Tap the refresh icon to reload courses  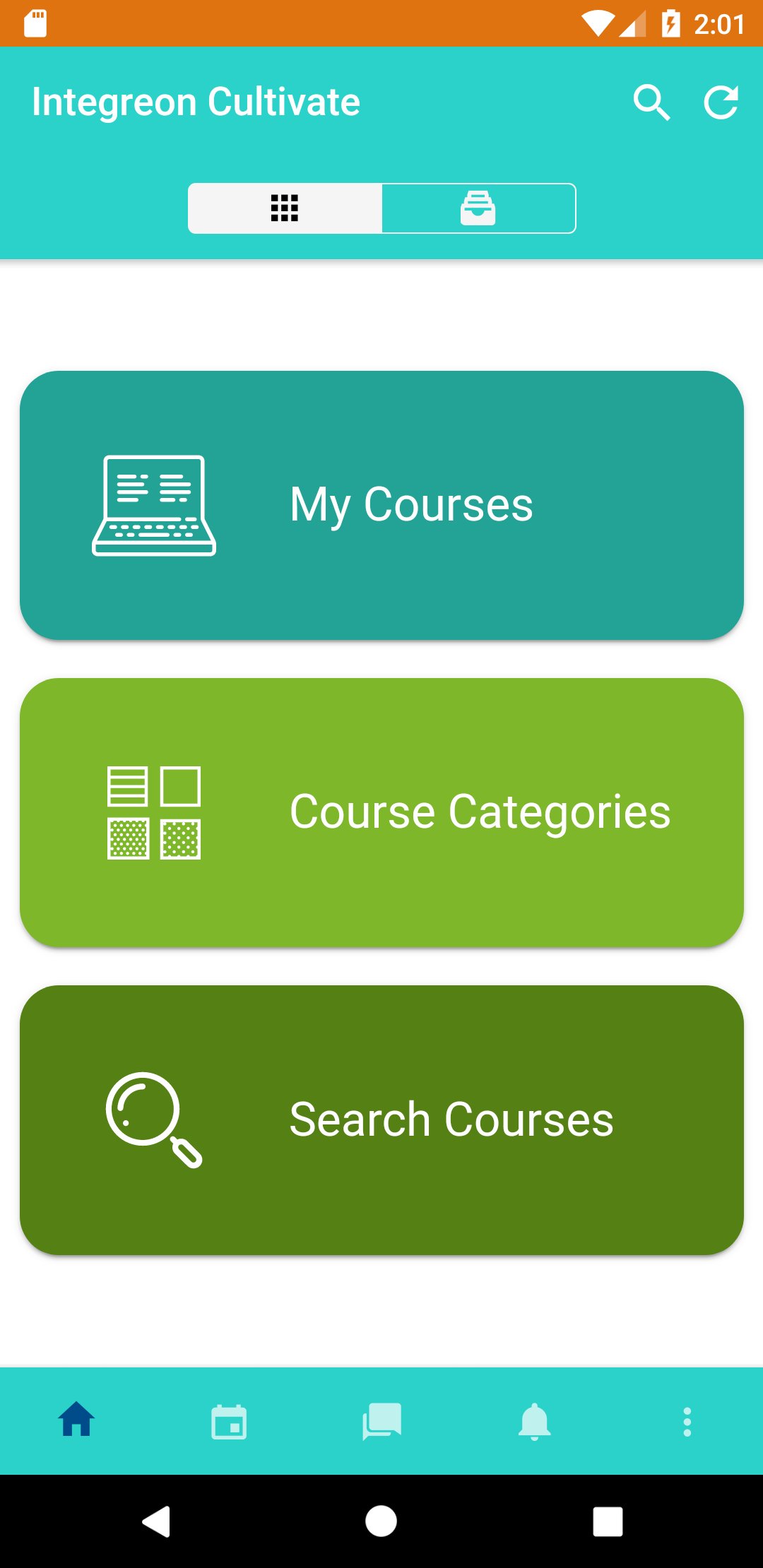pyautogui.click(x=721, y=103)
